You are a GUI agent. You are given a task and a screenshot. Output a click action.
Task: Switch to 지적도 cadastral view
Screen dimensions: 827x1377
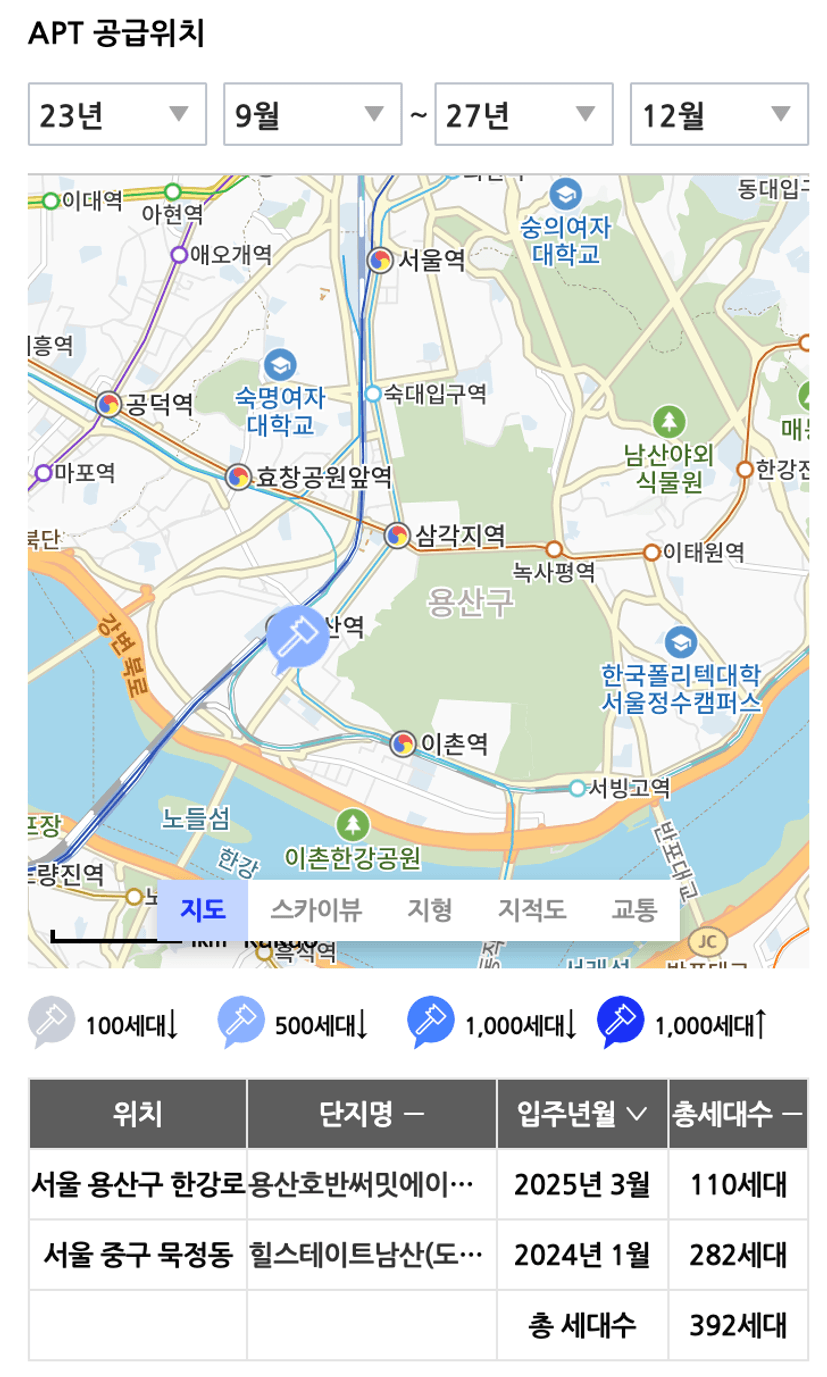[532, 910]
